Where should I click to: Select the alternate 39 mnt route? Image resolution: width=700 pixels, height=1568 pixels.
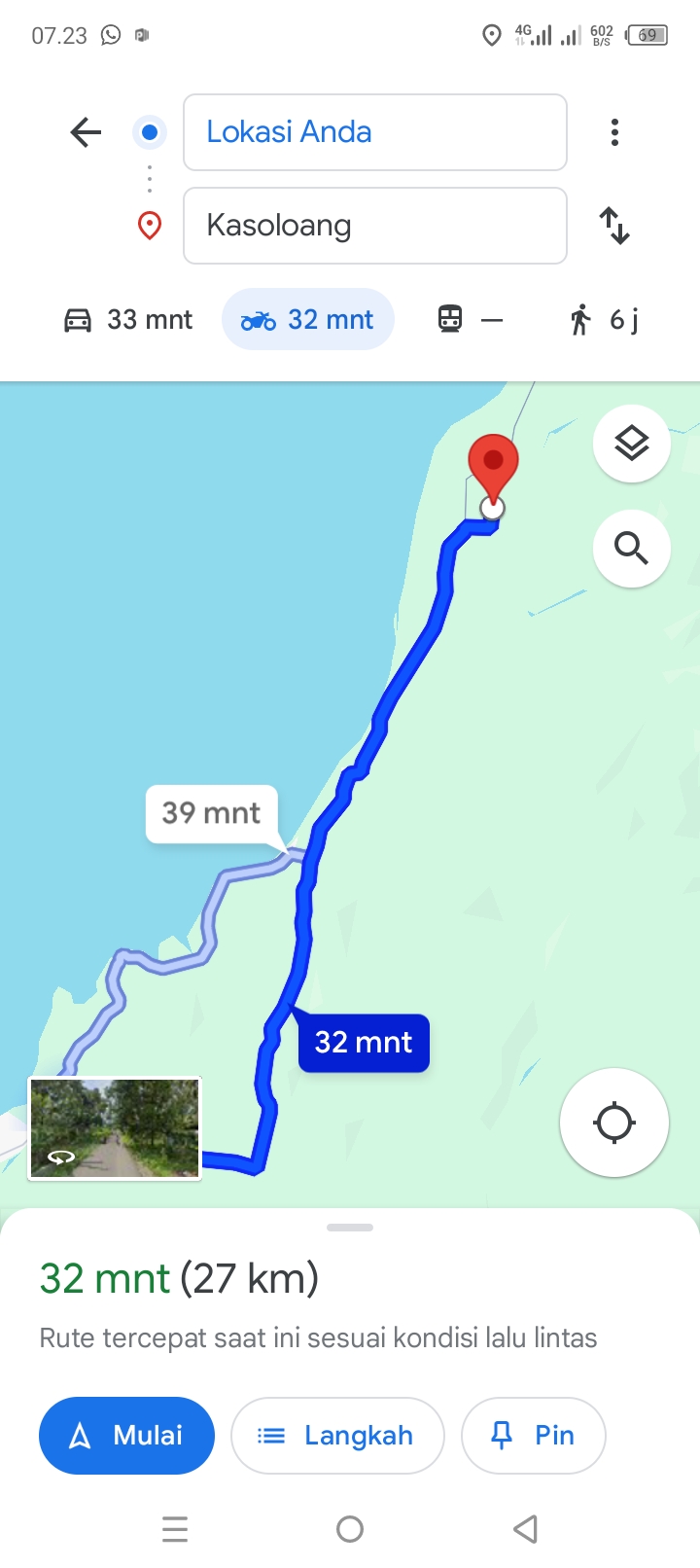click(211, 813)
